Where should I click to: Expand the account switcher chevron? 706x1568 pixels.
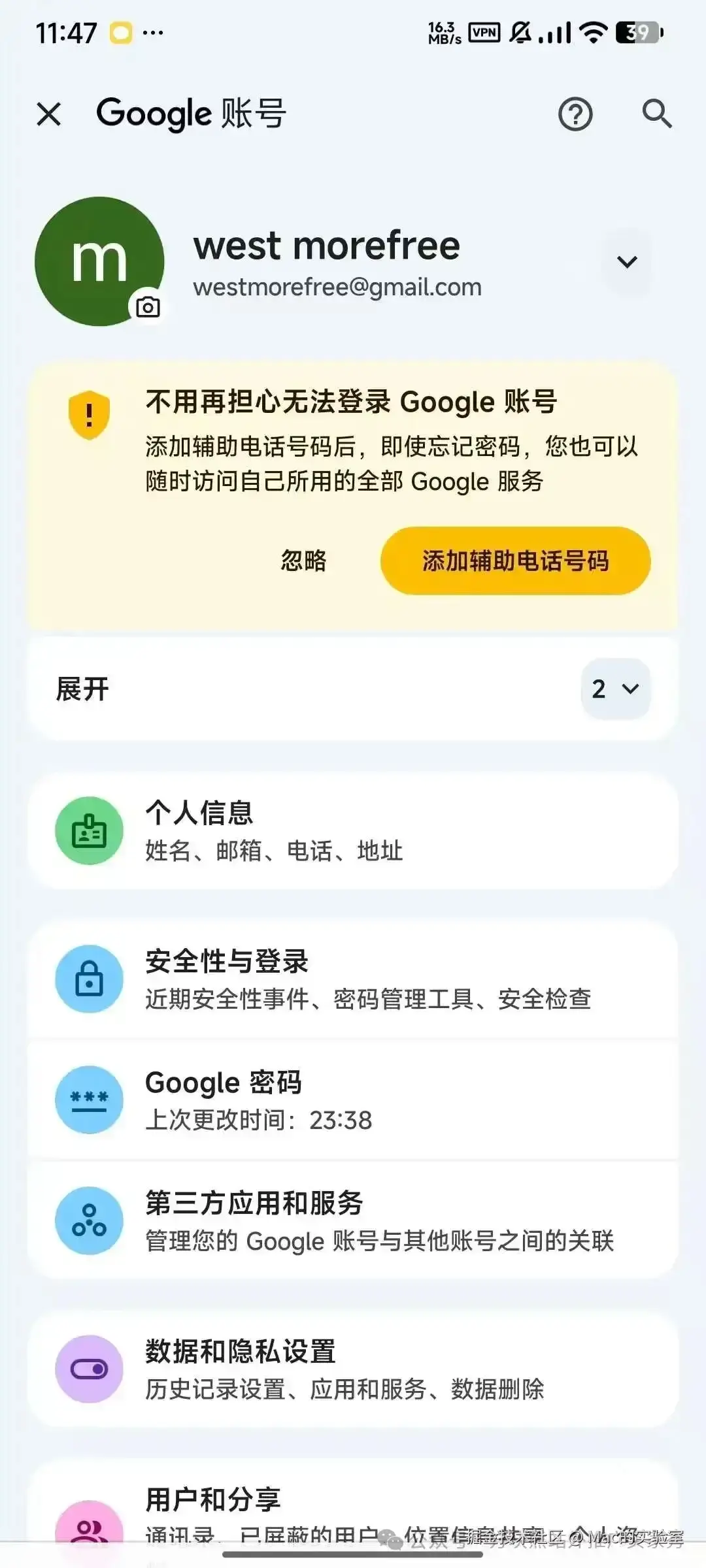tap(627, 262)
